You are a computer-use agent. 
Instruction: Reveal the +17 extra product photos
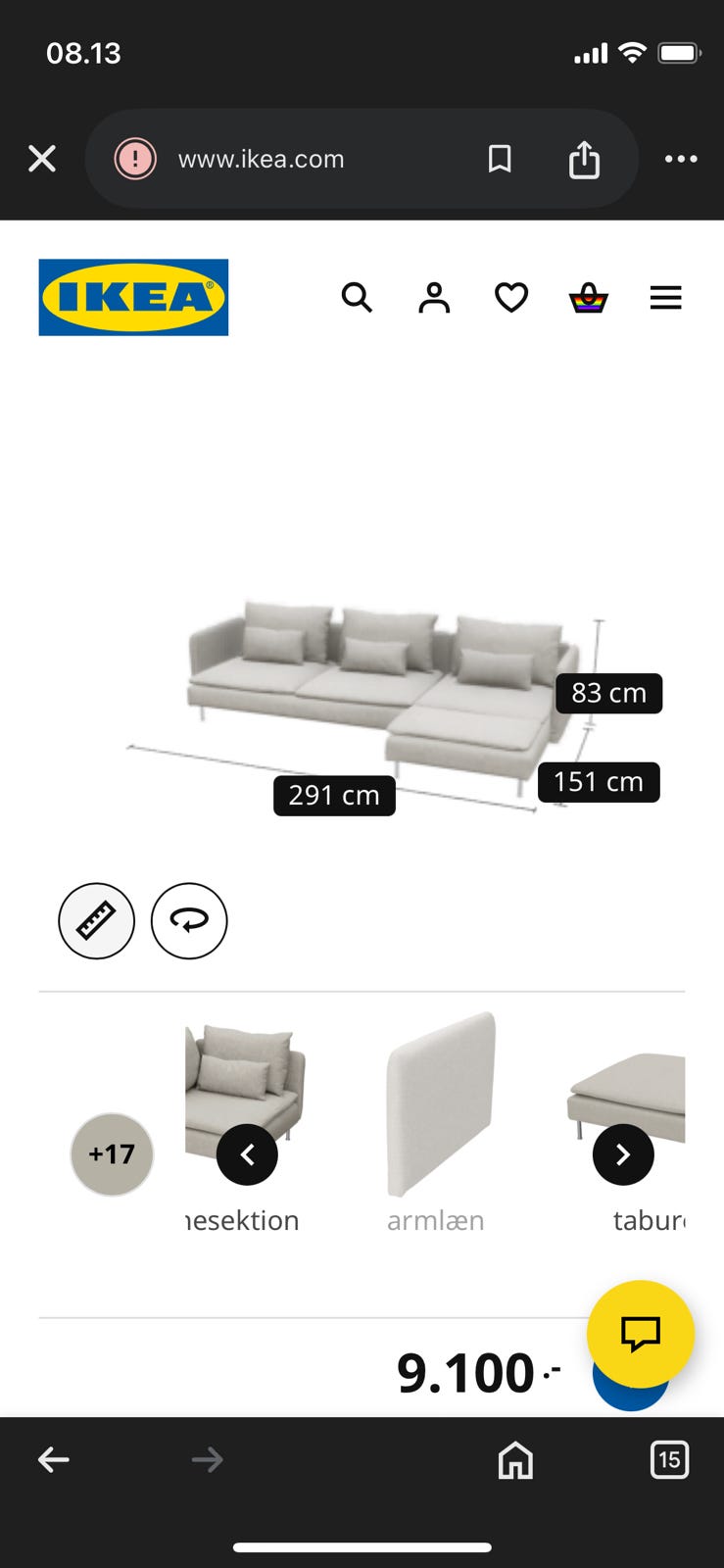point(111,1154)
